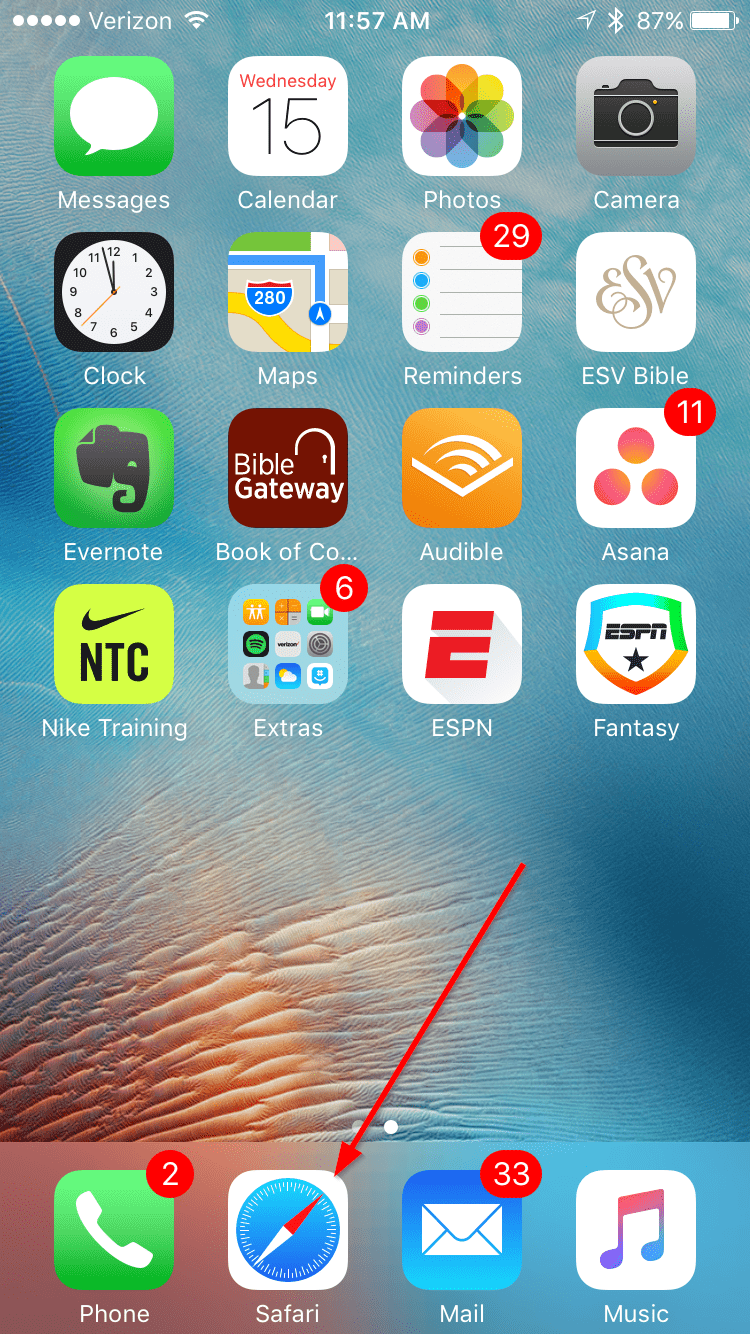Launch the Audible app
The image size is (750, 1334).
(x=462, y=468)
